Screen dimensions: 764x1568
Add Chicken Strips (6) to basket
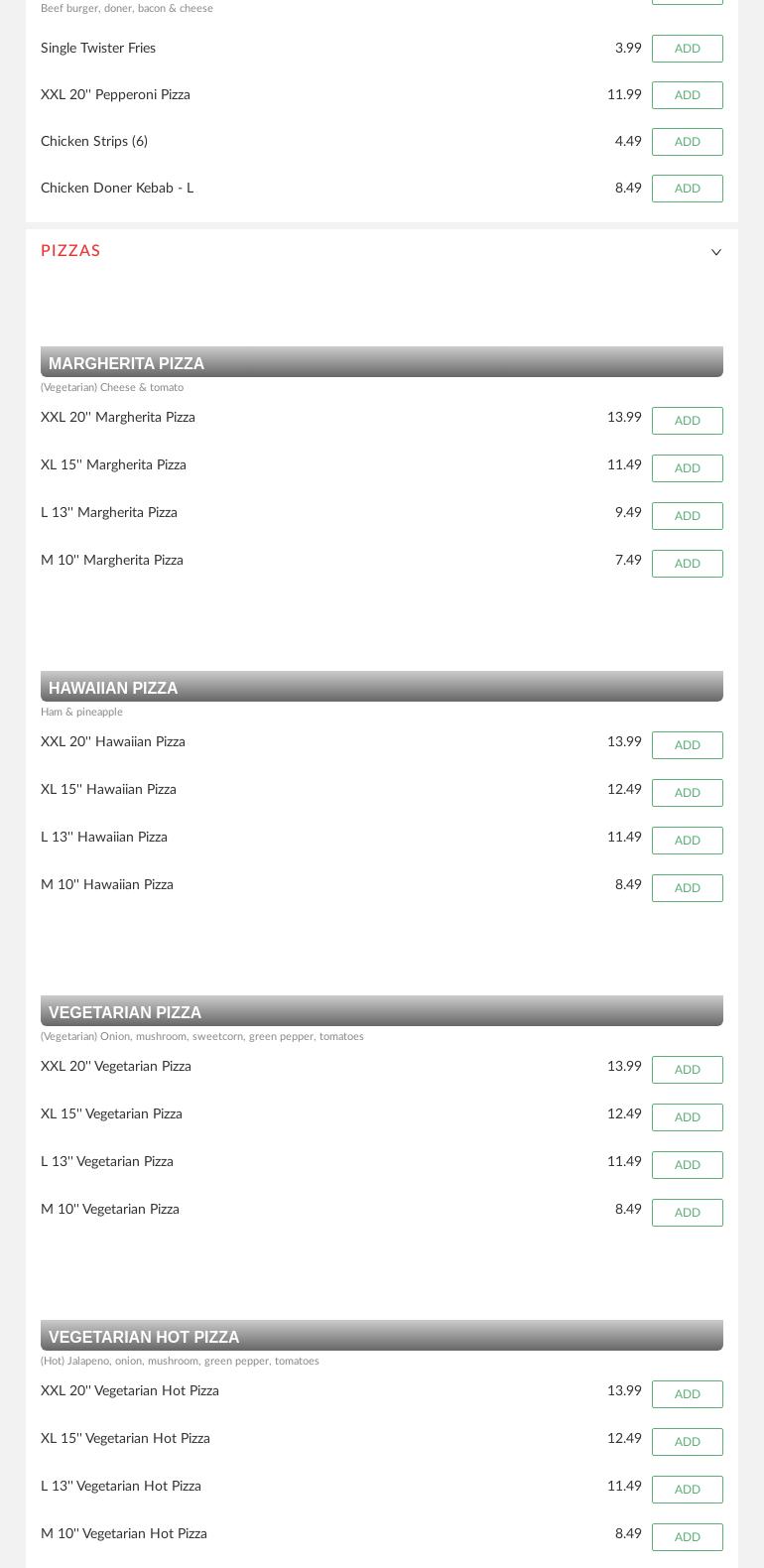tap(688, 142)
